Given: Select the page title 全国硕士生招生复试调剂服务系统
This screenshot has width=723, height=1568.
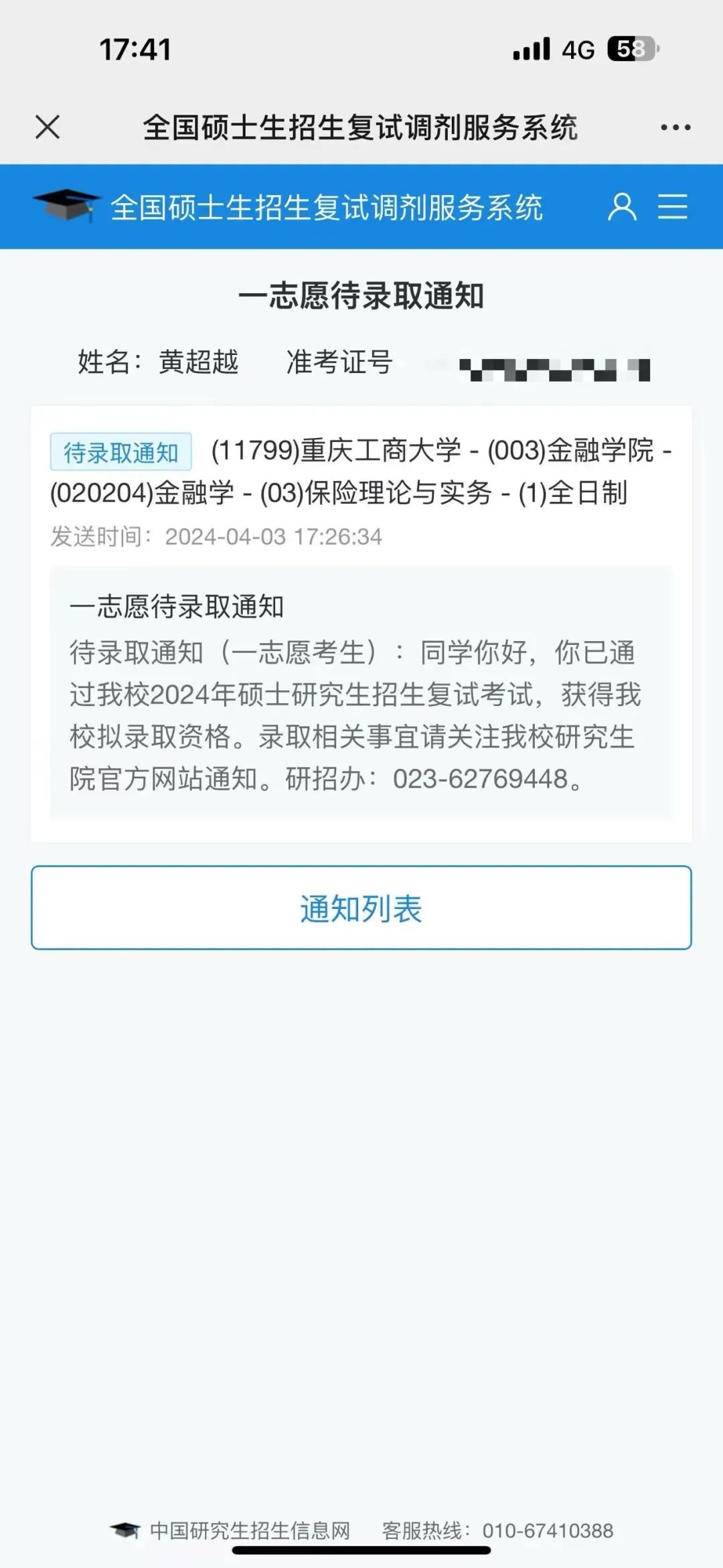Looking at the screenshot, I should tap(361, 126).
